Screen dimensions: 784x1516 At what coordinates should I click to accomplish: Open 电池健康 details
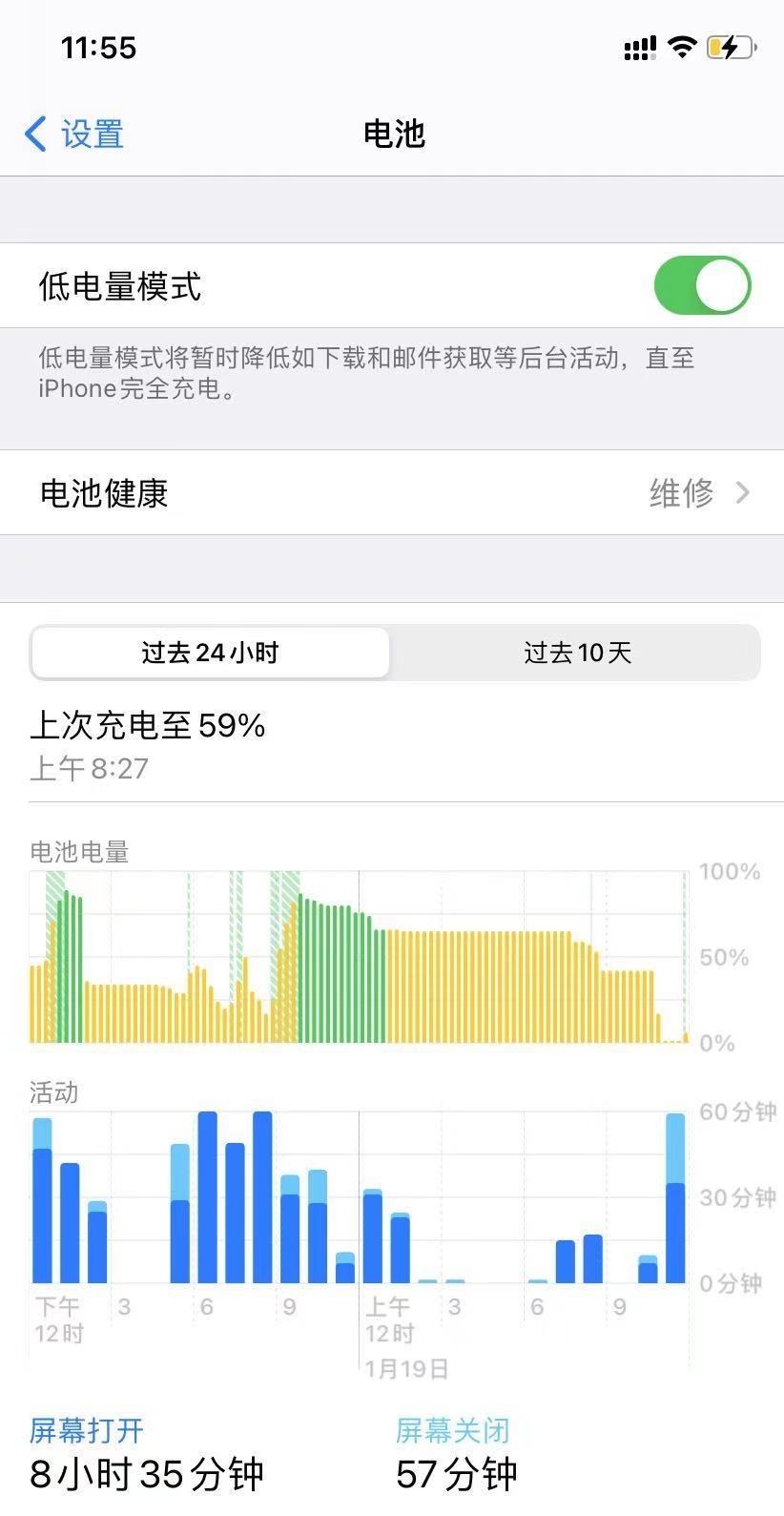tap(392, 493)
